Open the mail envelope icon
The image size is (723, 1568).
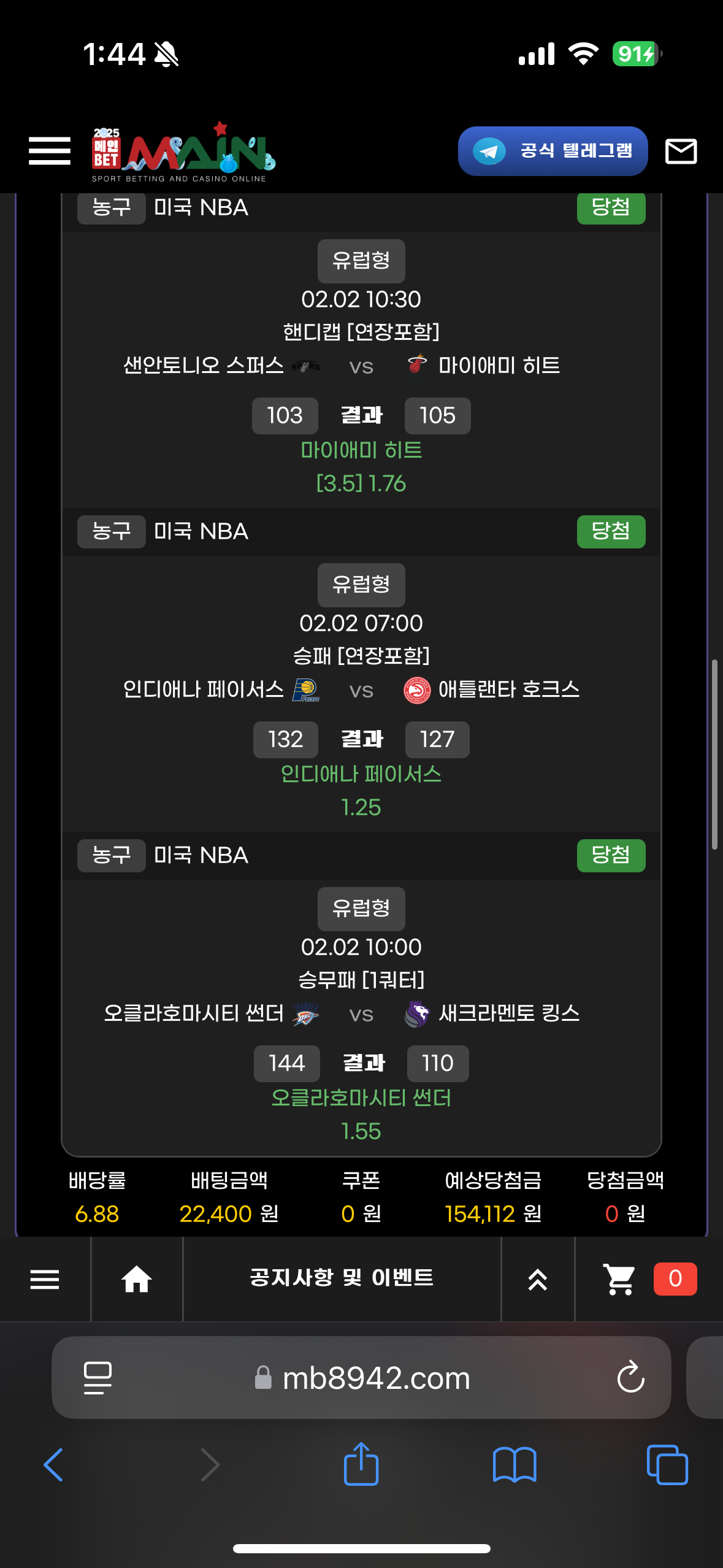681,151
